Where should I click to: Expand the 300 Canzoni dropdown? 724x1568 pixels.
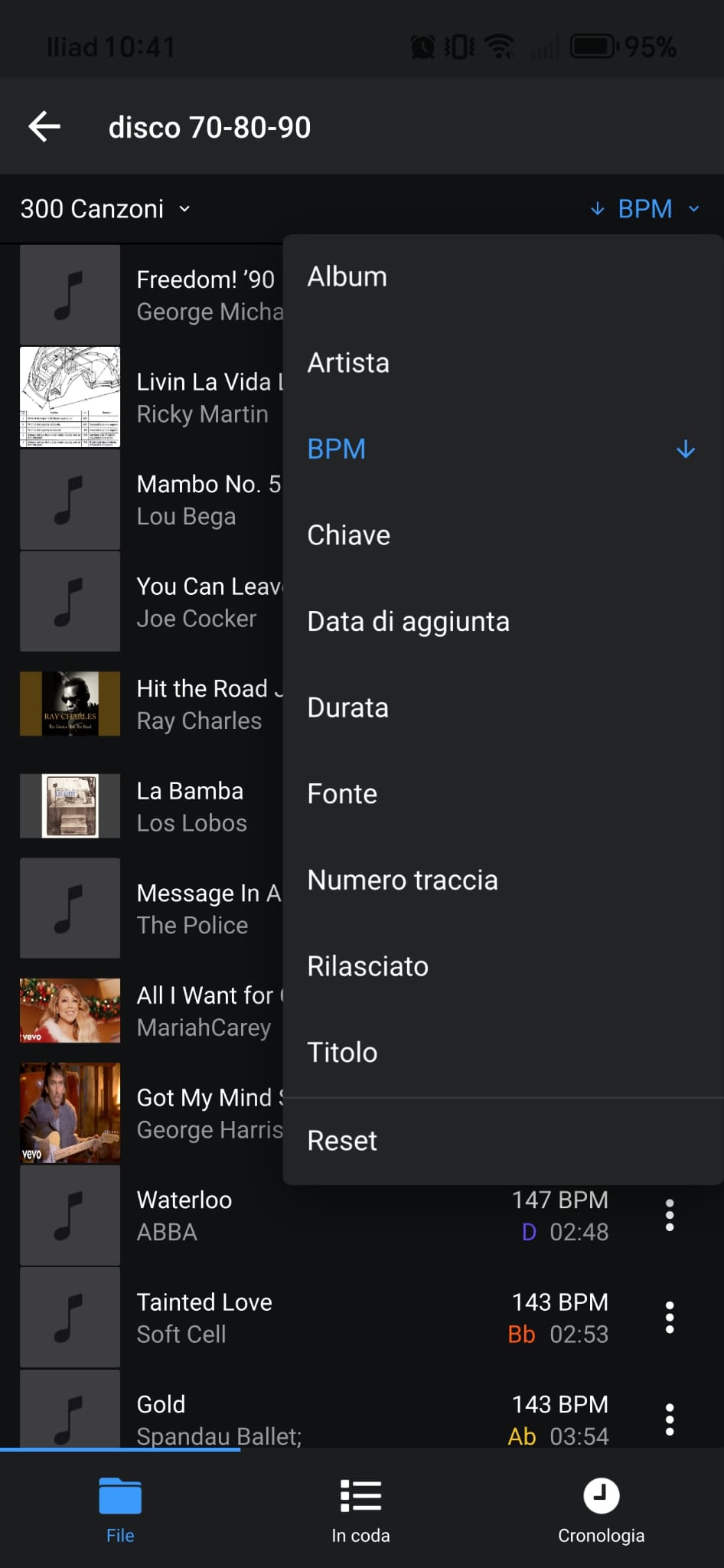coord(105,208)
